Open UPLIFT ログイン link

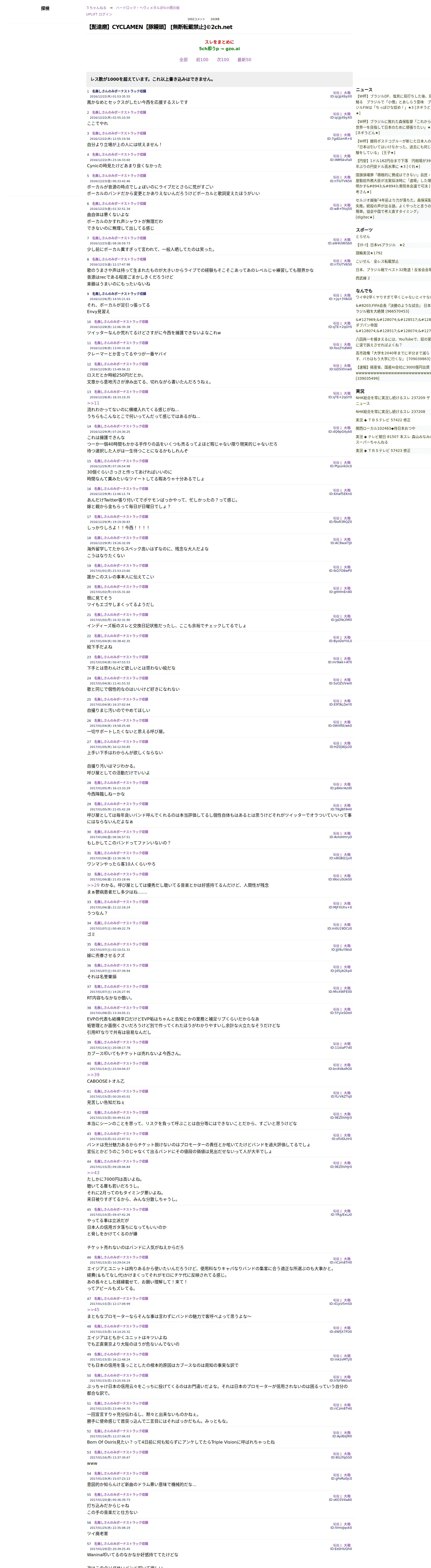tap(99, 14)
